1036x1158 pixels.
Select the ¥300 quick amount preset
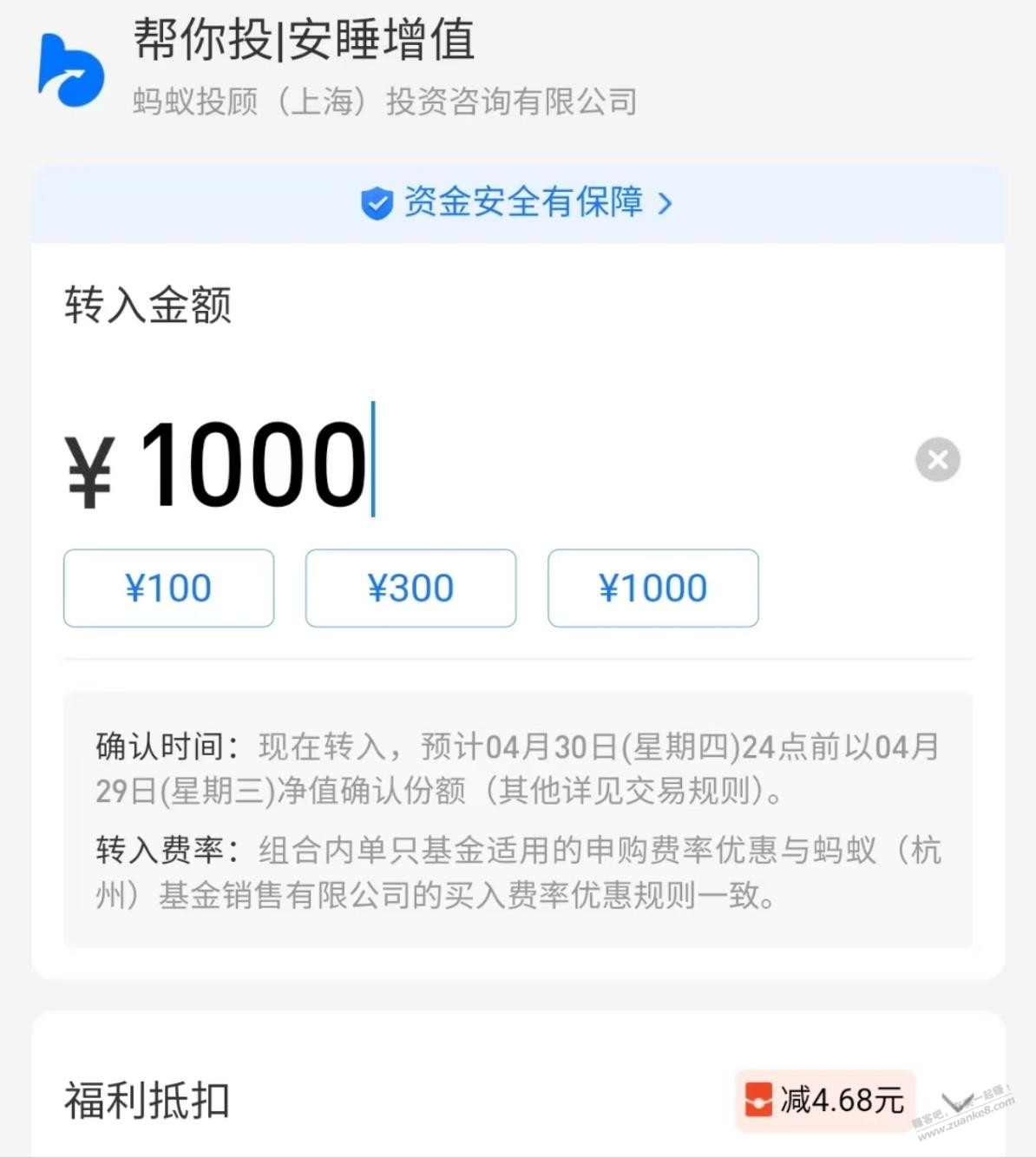coord(410,588)
